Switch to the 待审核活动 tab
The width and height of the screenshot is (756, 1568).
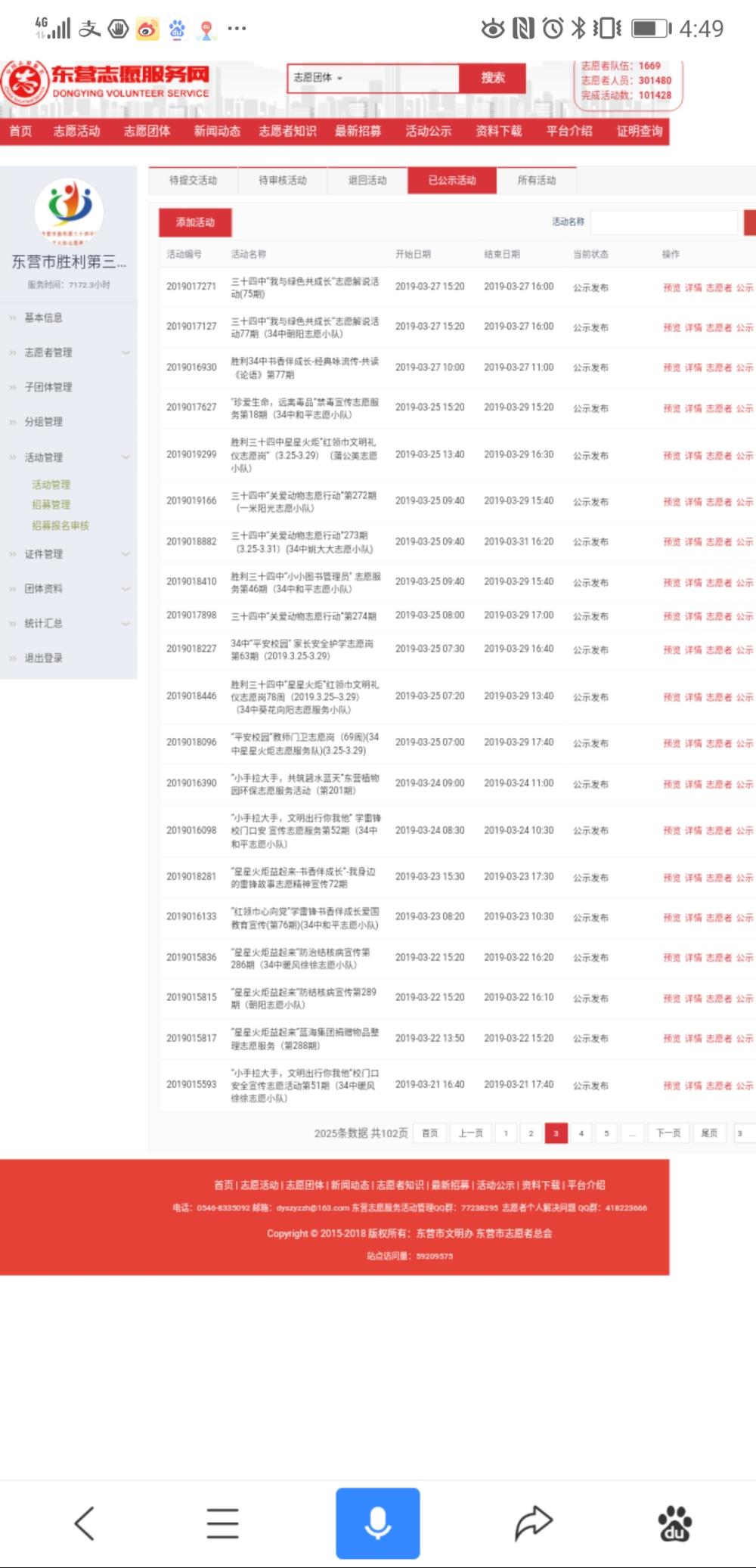pos(283,181)
